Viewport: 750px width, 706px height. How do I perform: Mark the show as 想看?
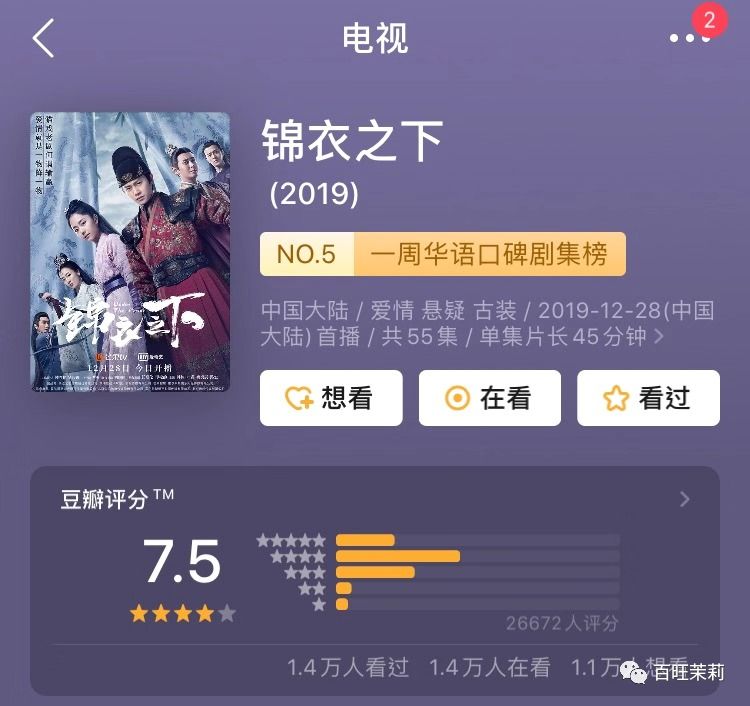pos(331,398)
